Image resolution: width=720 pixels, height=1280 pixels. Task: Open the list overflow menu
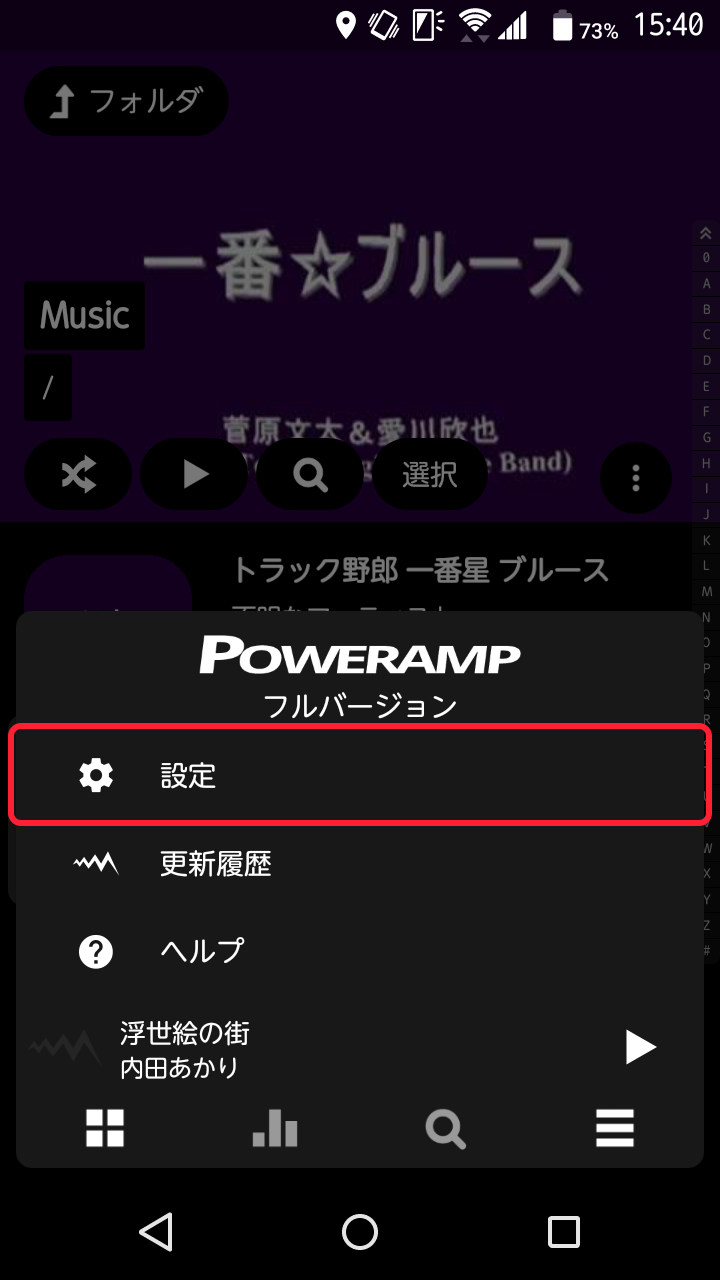636,478
